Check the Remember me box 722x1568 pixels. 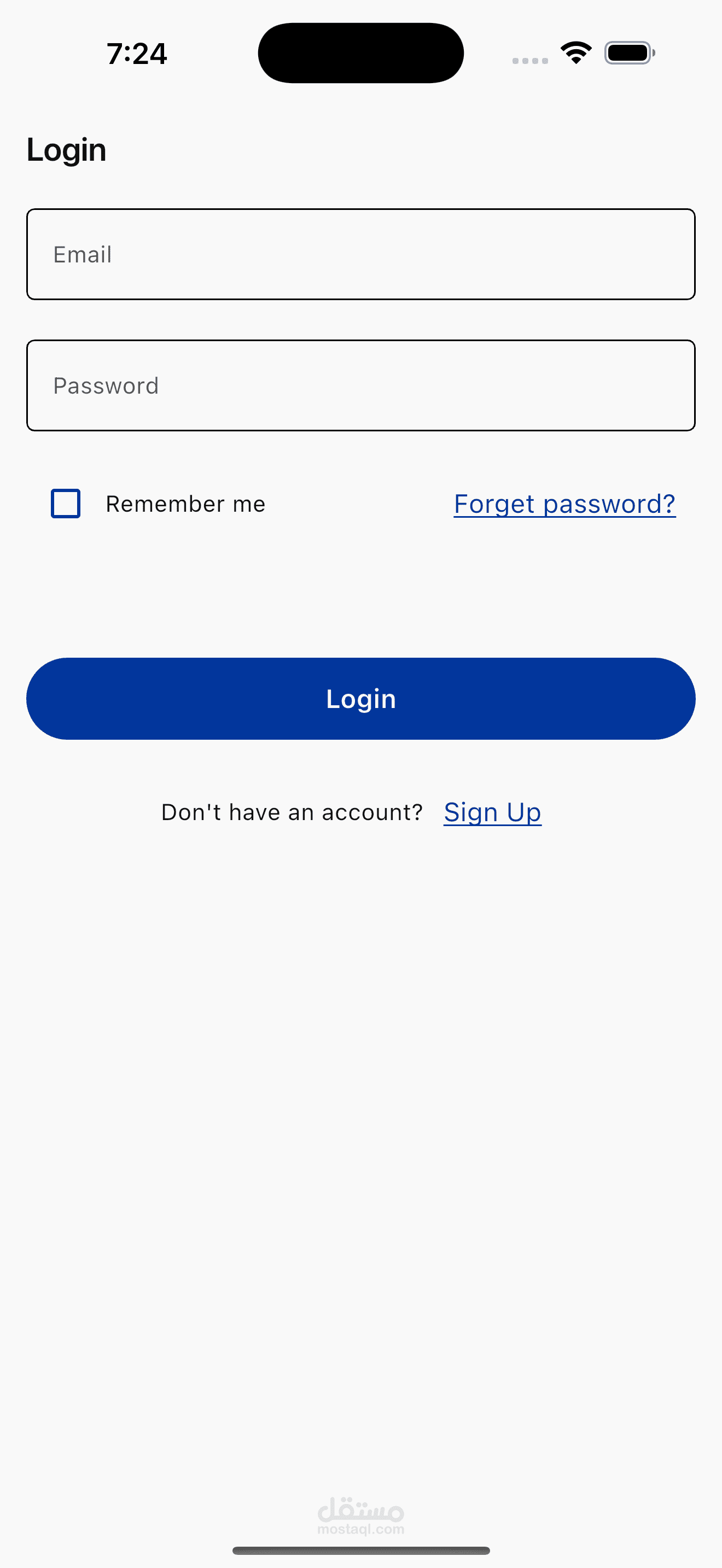pyautogui.click(x=66, y=504)
